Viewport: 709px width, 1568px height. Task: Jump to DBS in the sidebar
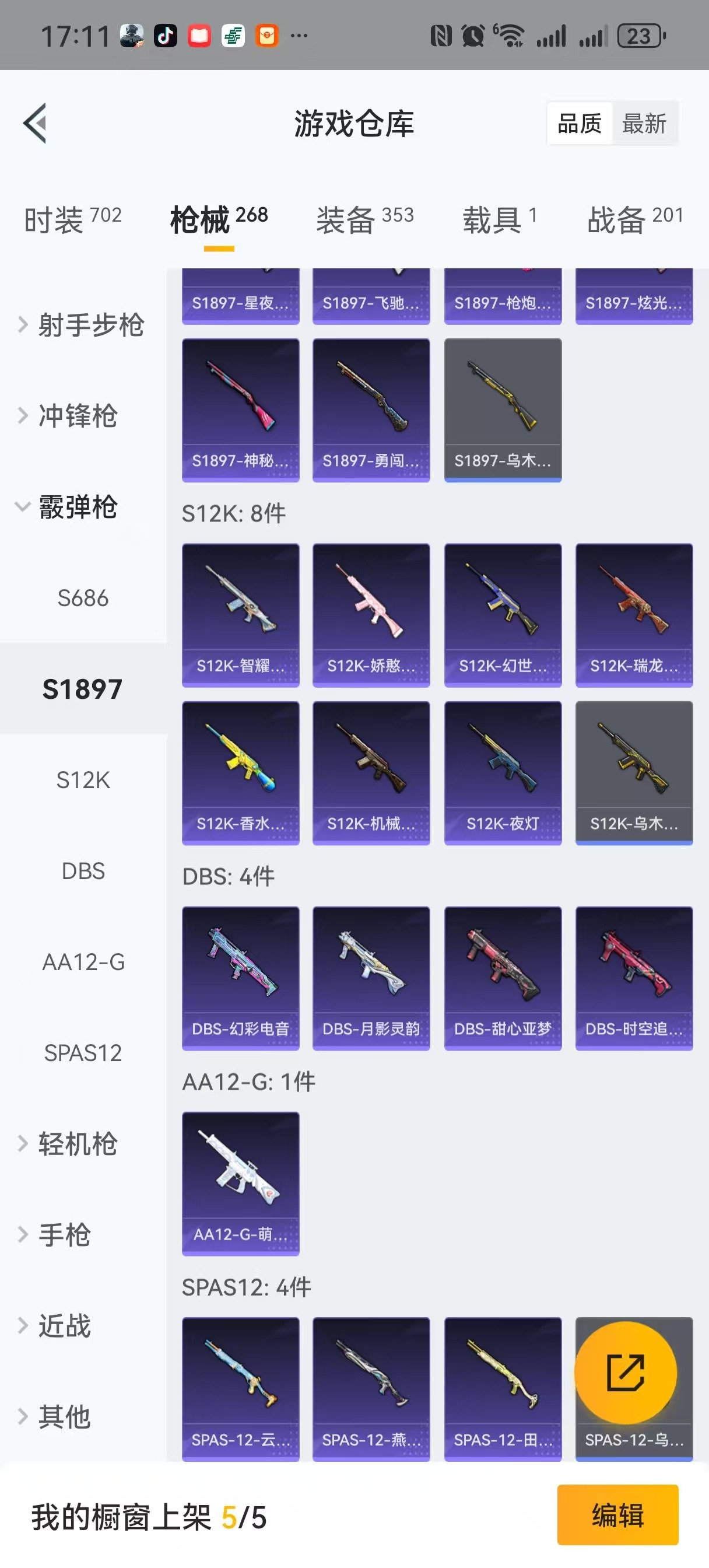pyautogui.click(x=83, y=871)
